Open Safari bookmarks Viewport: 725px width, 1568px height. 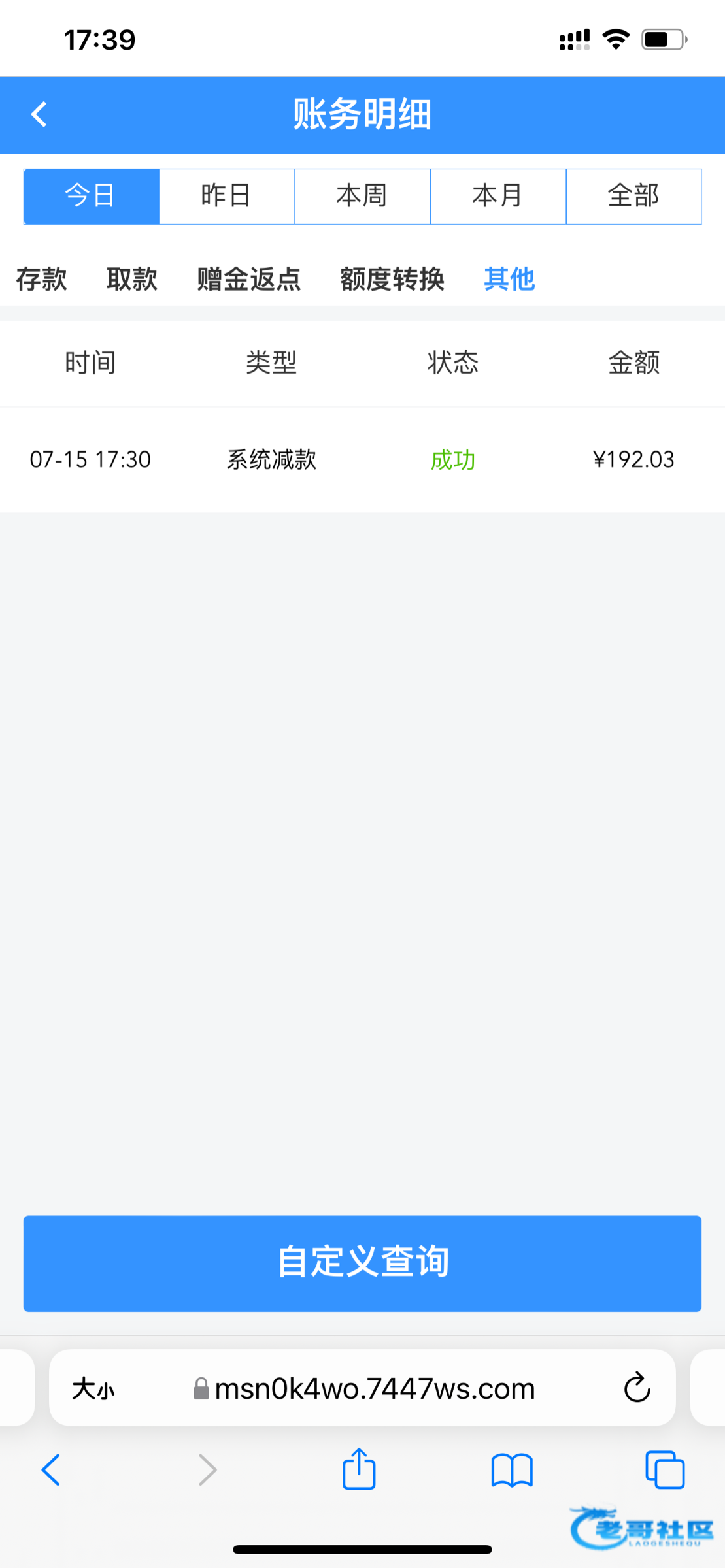[512, 1470]
